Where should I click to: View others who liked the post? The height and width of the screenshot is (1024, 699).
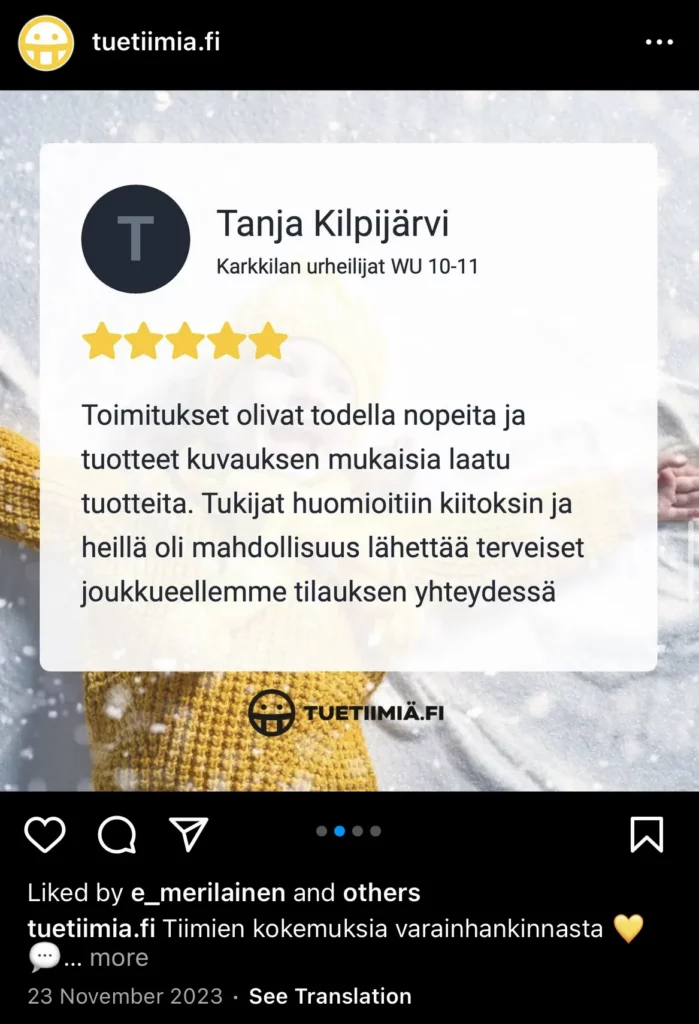[x=381, y=893]
